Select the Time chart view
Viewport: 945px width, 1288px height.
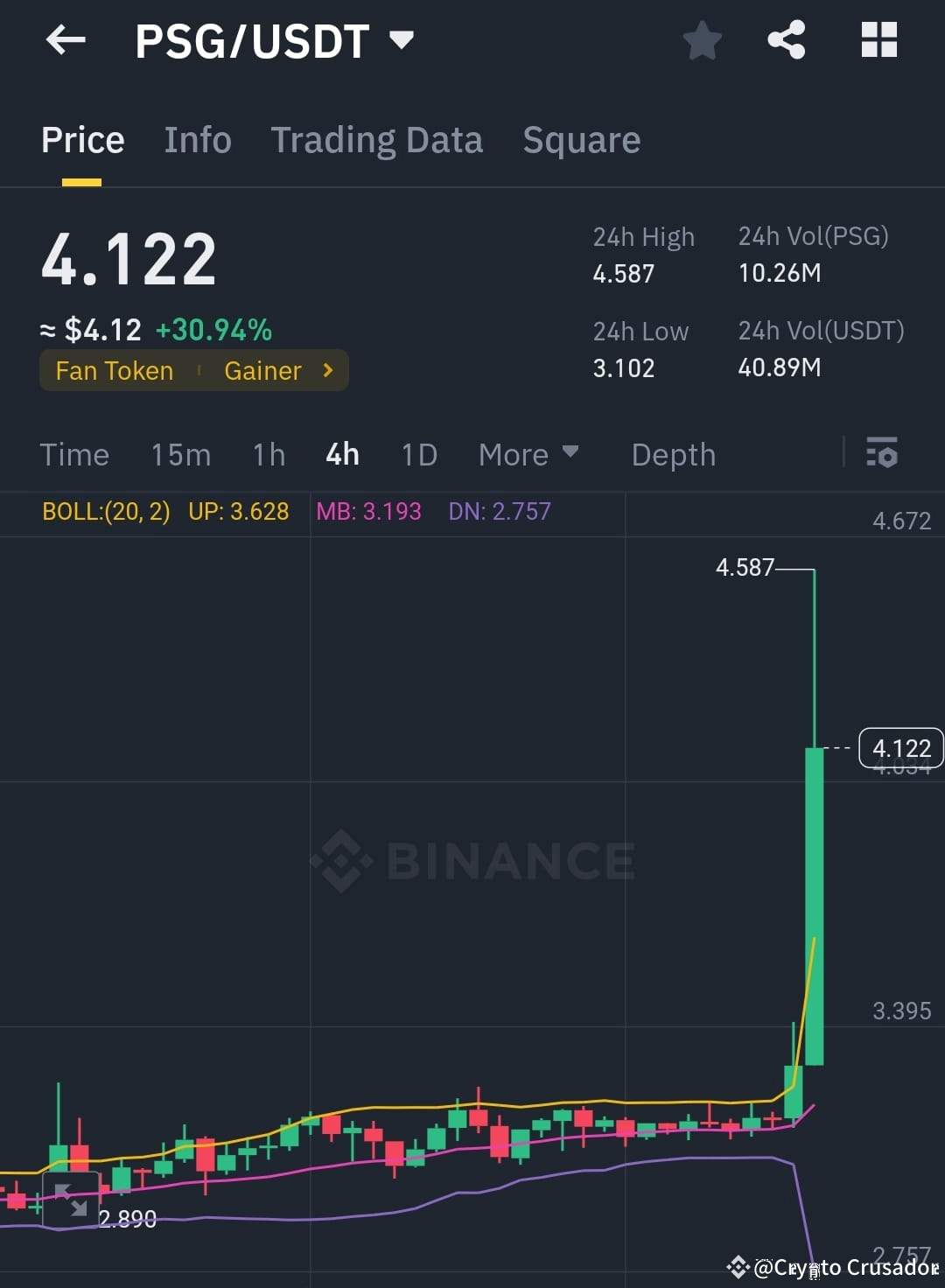(x=74, y=454)
